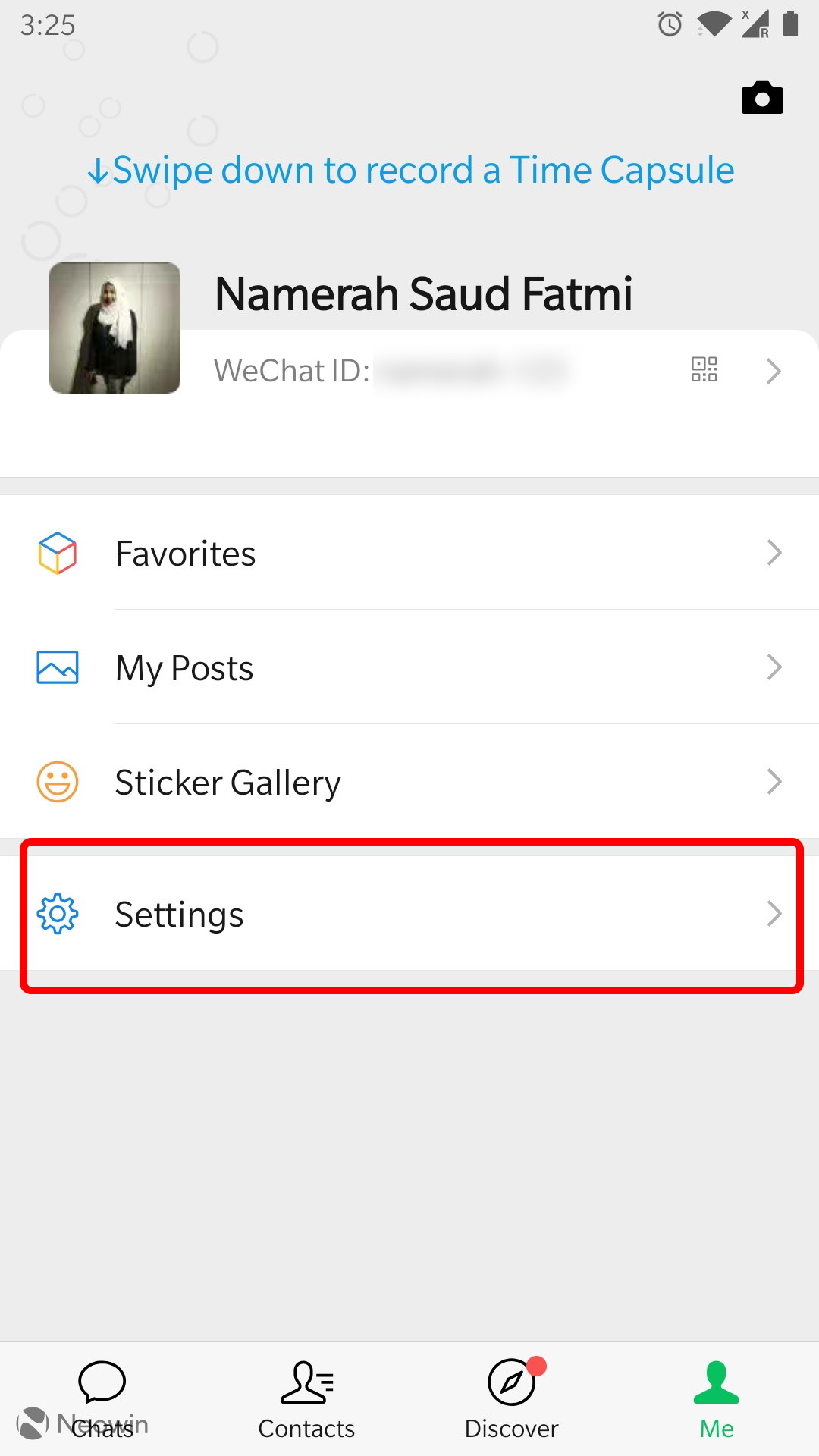Select the Favorites box icon
Viewport: 819px width, 1456px height.
[x=57, y=553]
